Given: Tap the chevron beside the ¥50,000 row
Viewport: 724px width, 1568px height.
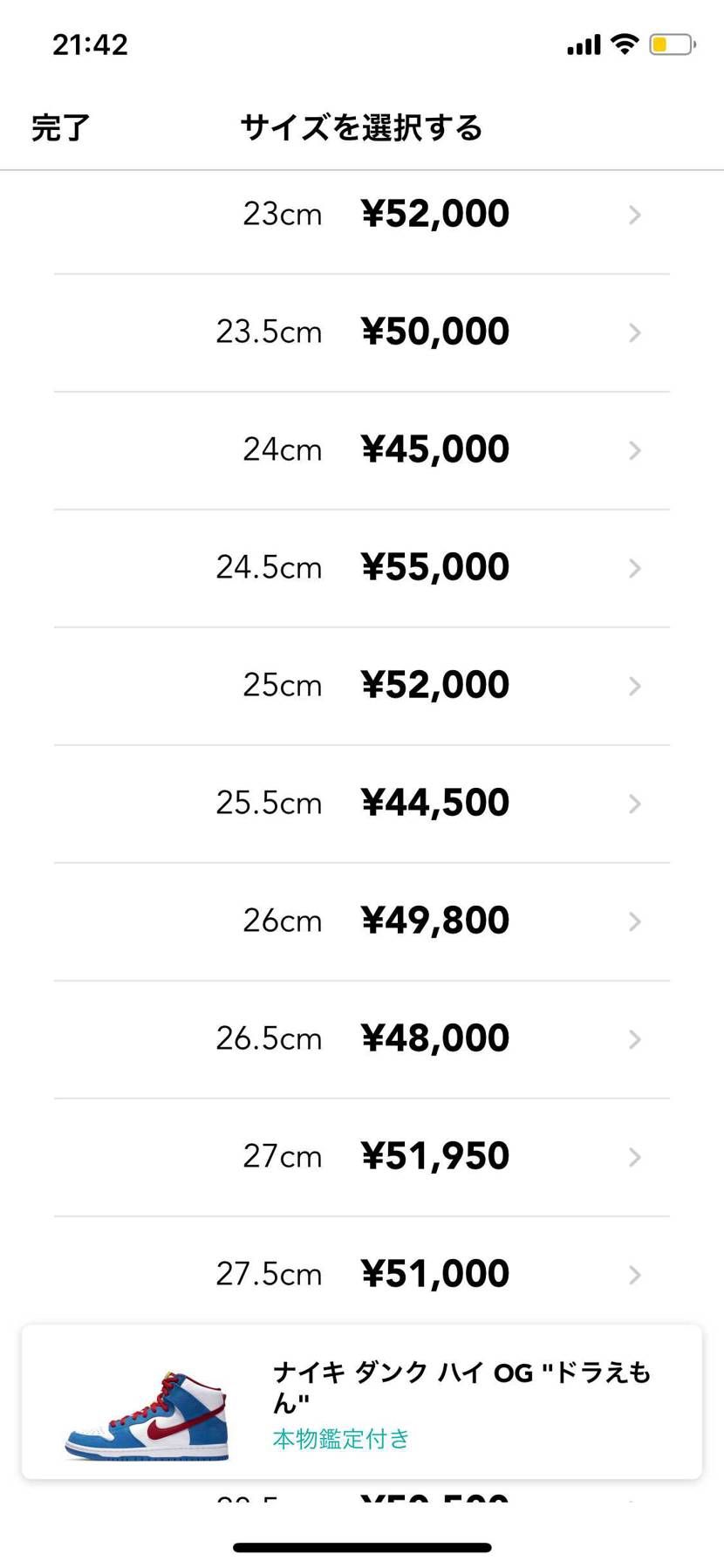Looking at the screenshot, I should coord(634,332).
